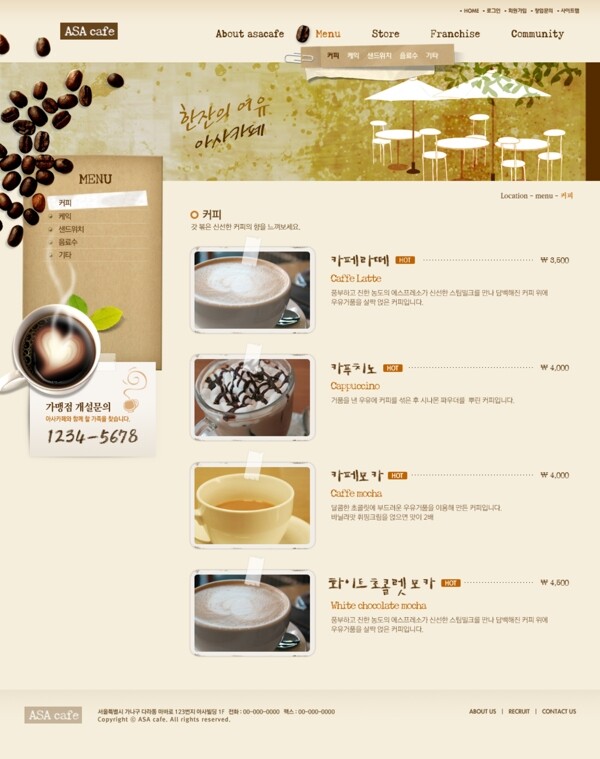Open the 회원가입 sign-up link
The width and height of the screenshot is (600, 759).
[x=517, y=10]
